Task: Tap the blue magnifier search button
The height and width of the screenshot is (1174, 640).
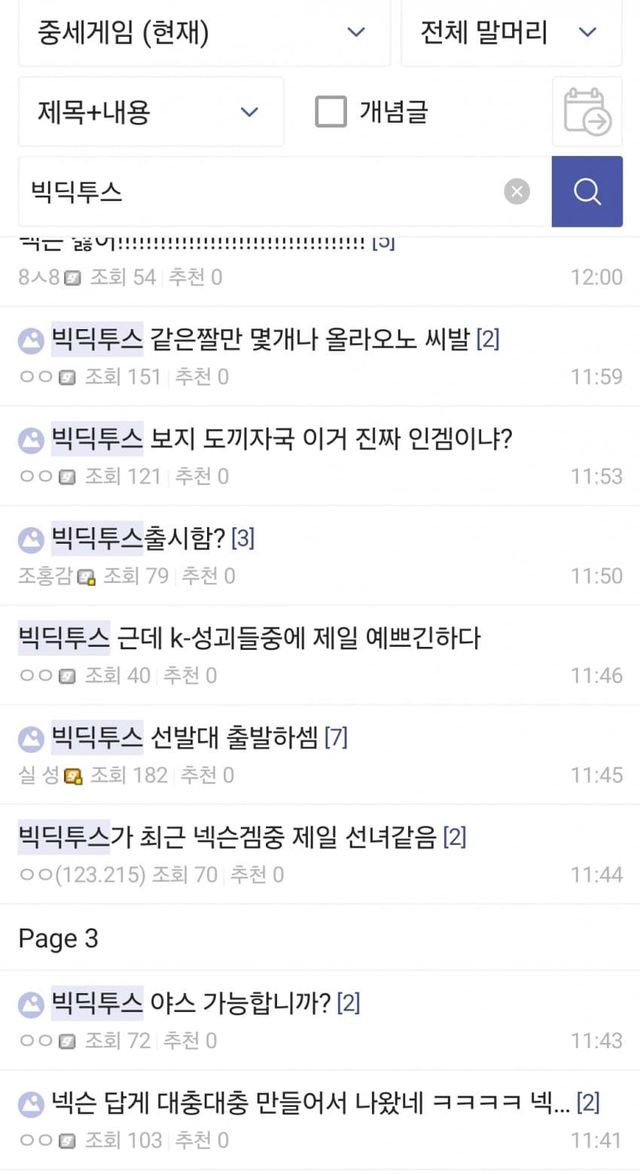Action: click(587, 191)
